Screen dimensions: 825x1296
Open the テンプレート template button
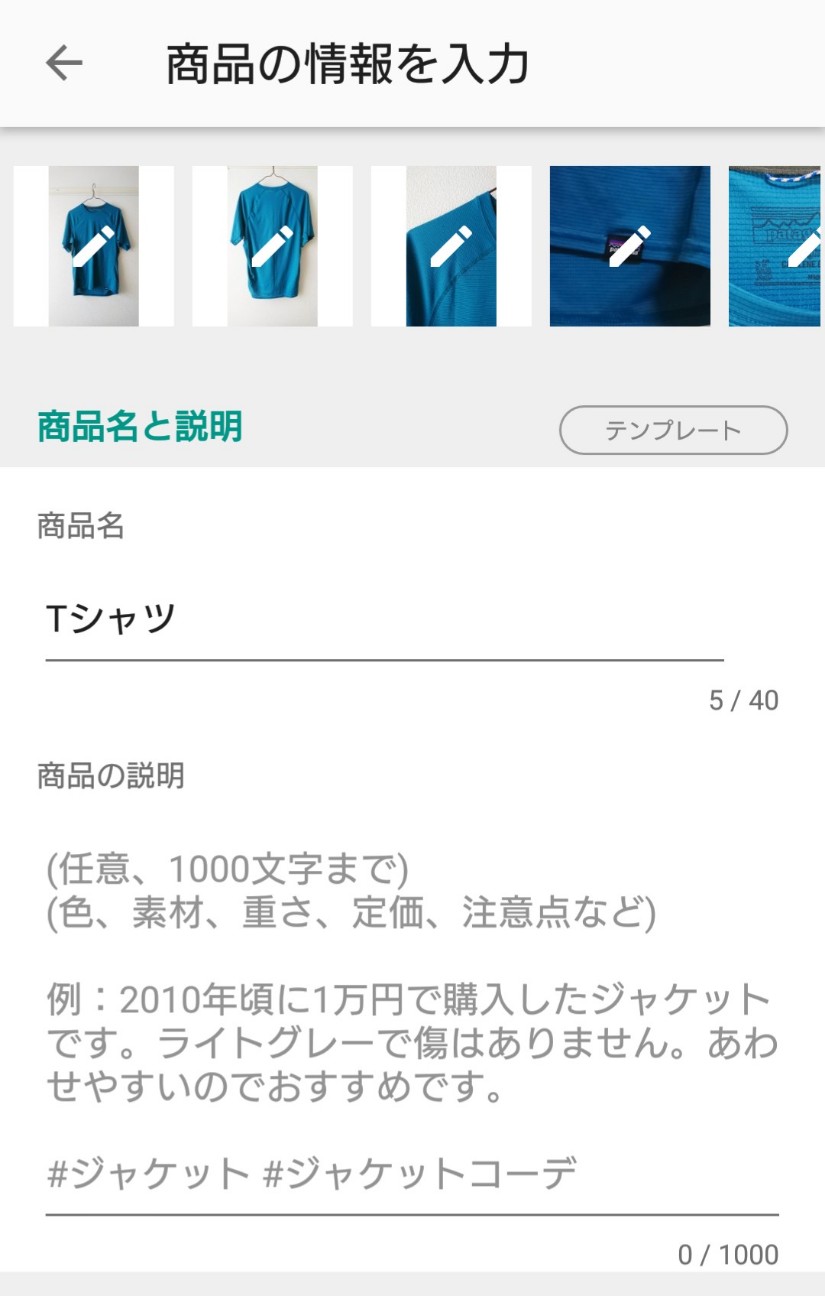673,431
